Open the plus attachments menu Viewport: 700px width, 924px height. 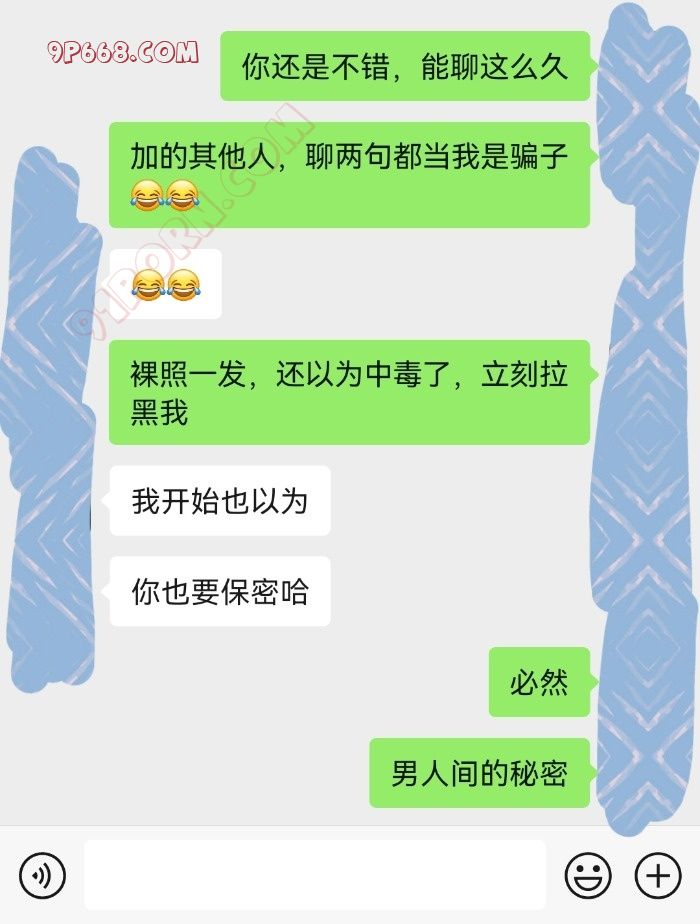(x=658, y=876)
